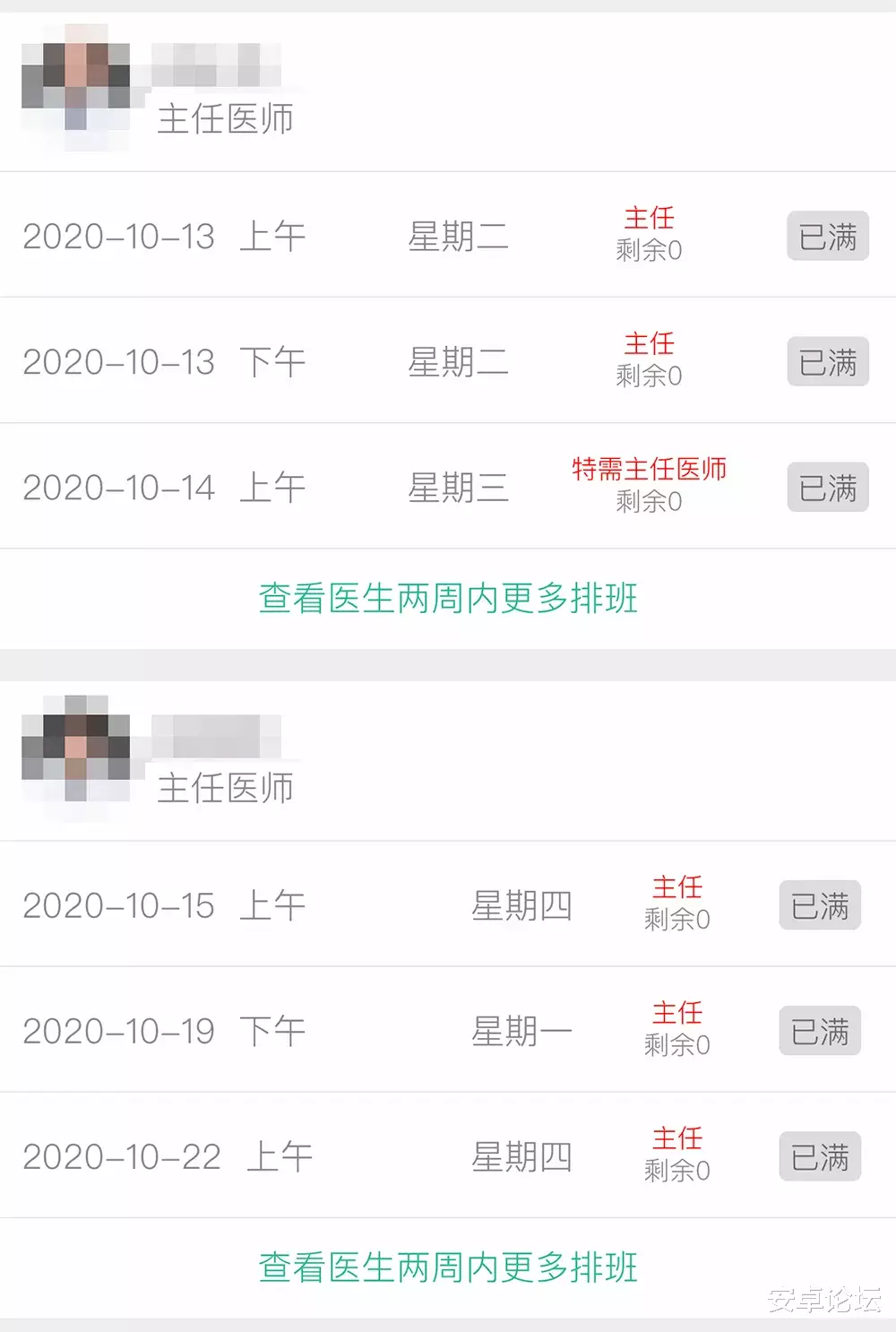Open 查看医生两周内更多排班 for the first doctor
This screenshot has height=1332, width=896.
pyautogui.click(x=448, y=599)
